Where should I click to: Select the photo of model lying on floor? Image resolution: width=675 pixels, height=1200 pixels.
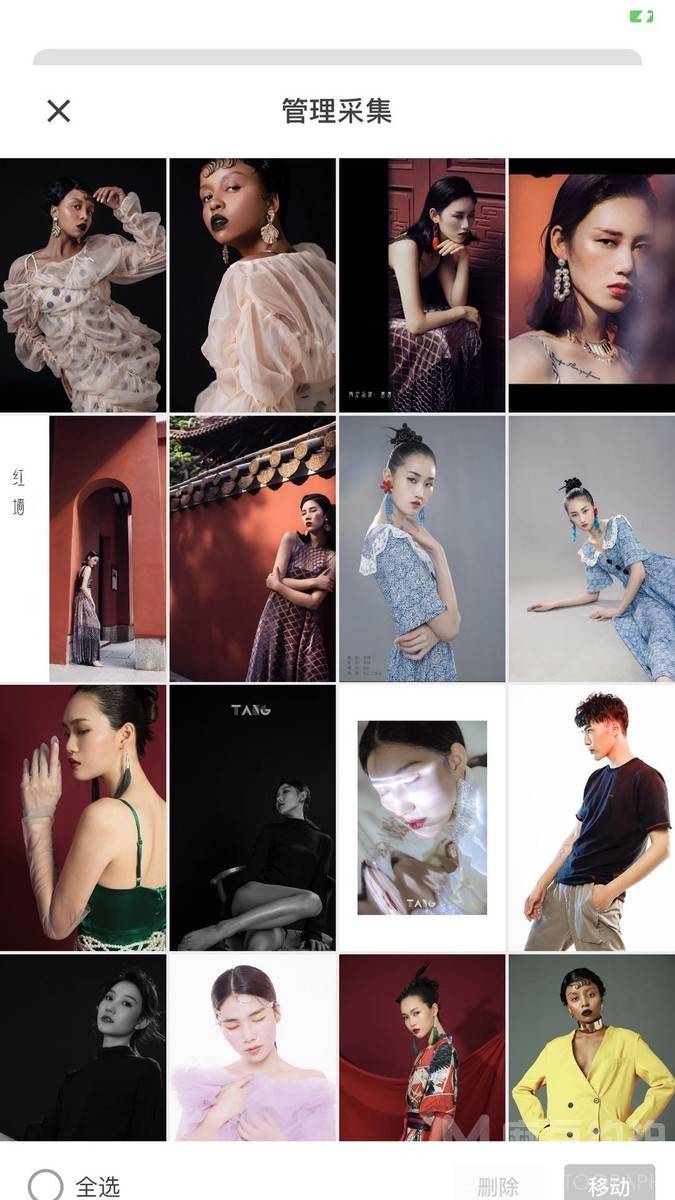(591, 548)
